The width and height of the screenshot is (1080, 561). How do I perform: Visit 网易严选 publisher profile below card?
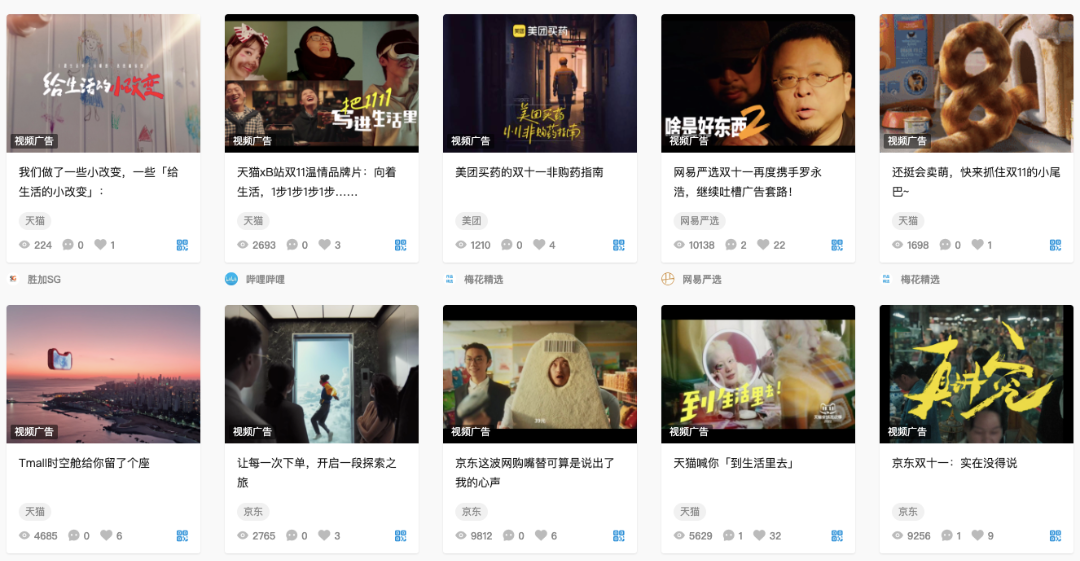[701, 279]
